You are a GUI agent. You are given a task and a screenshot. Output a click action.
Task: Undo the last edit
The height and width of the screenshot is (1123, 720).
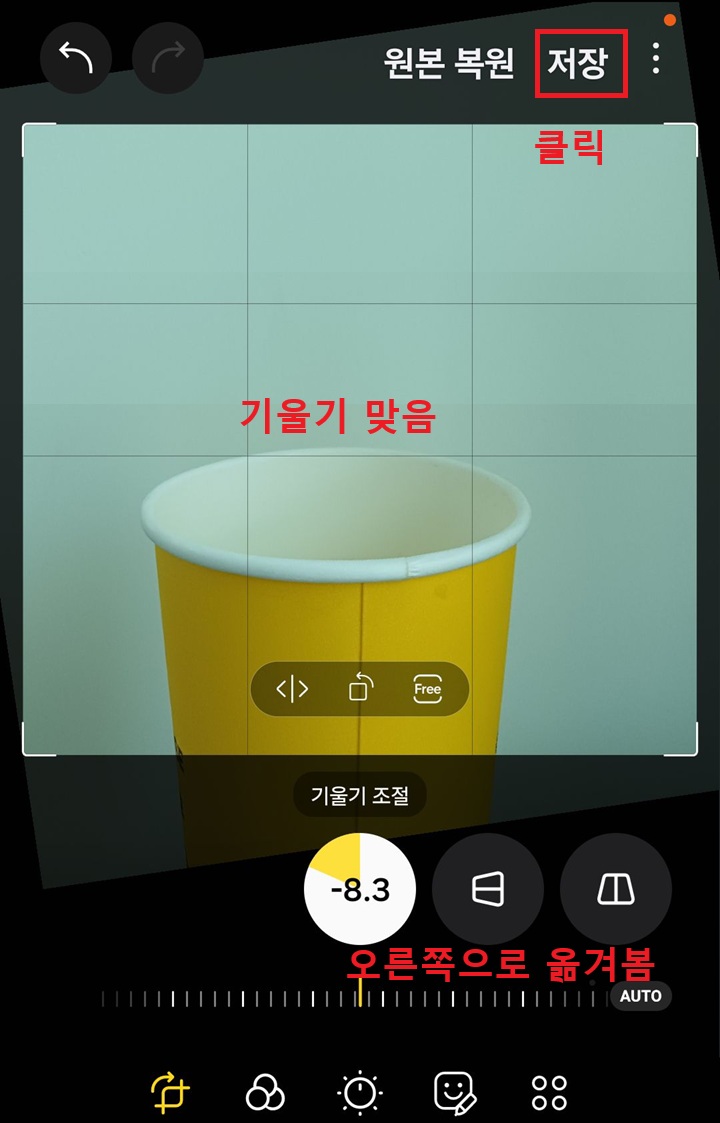[75, 58]
